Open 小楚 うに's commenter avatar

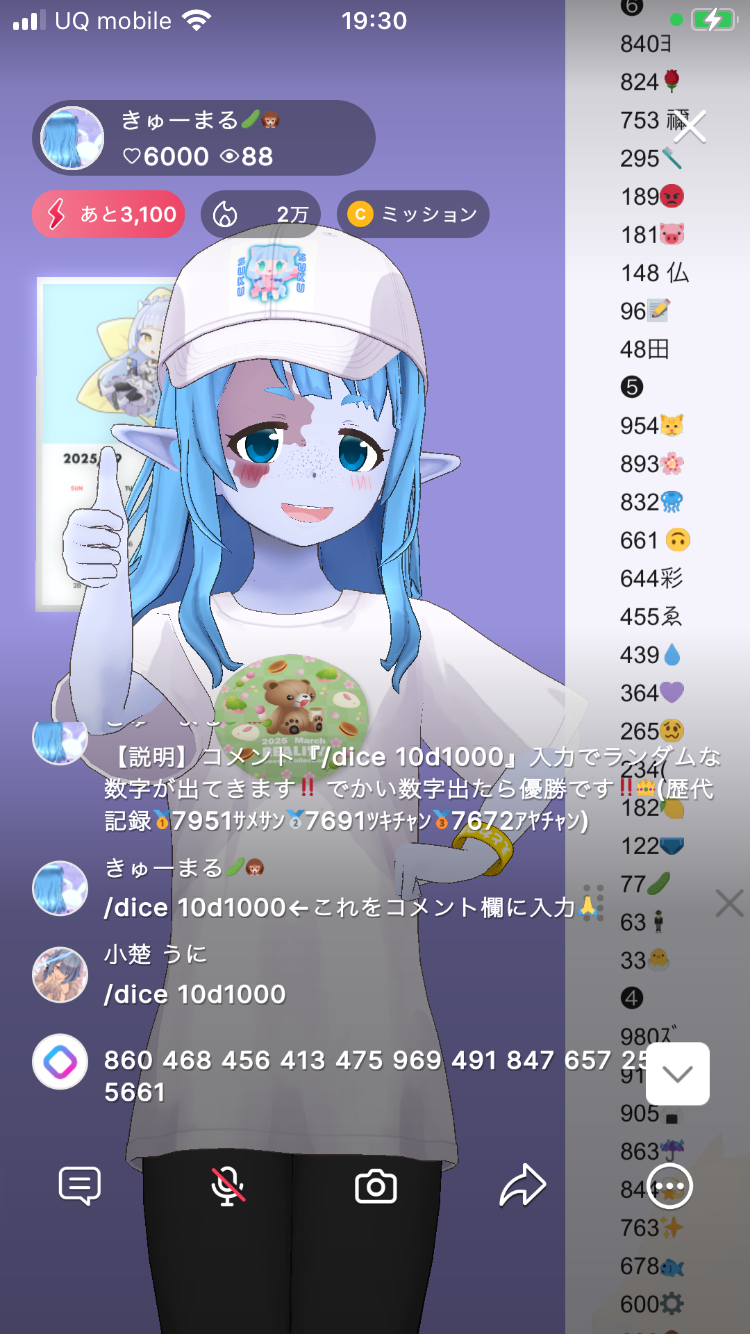[x=60, y=975]
